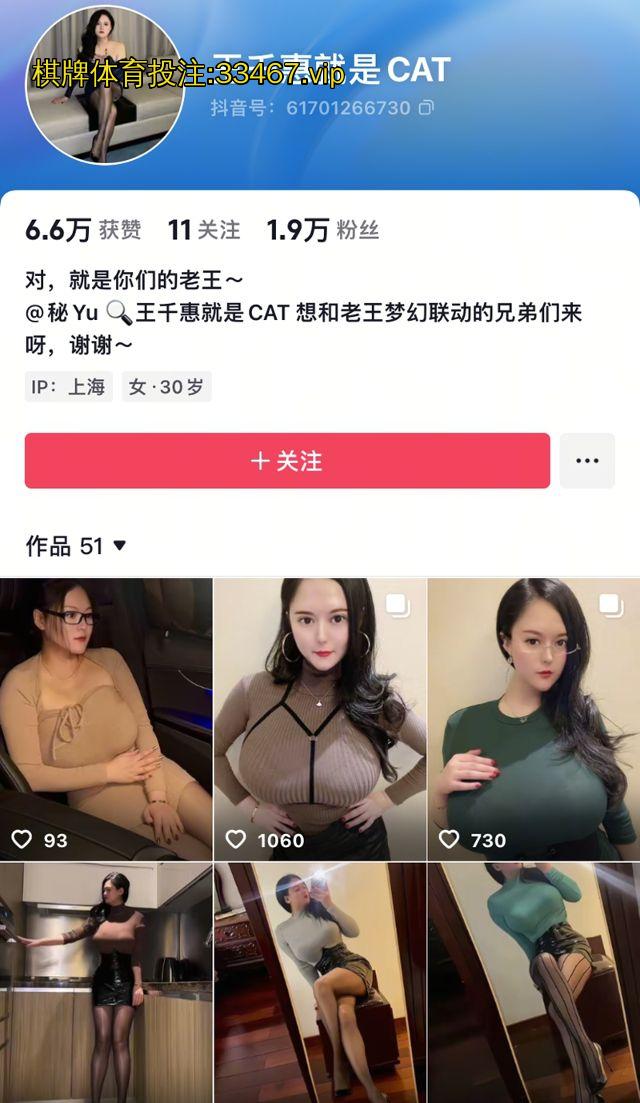Open the kitchen scene video thumbnail
The height and width of the screenshot is (1103, 640).
click(105, 980)
